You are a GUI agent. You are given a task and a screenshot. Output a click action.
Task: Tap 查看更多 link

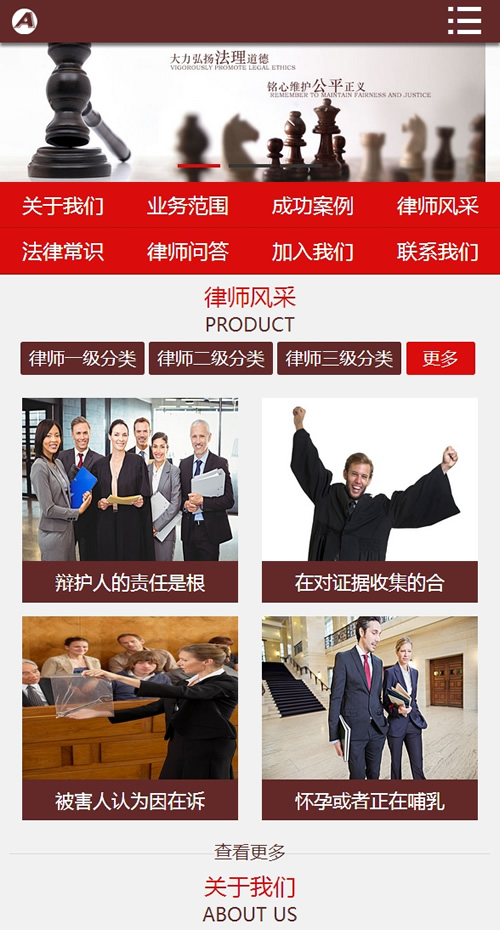coord(250,852)
